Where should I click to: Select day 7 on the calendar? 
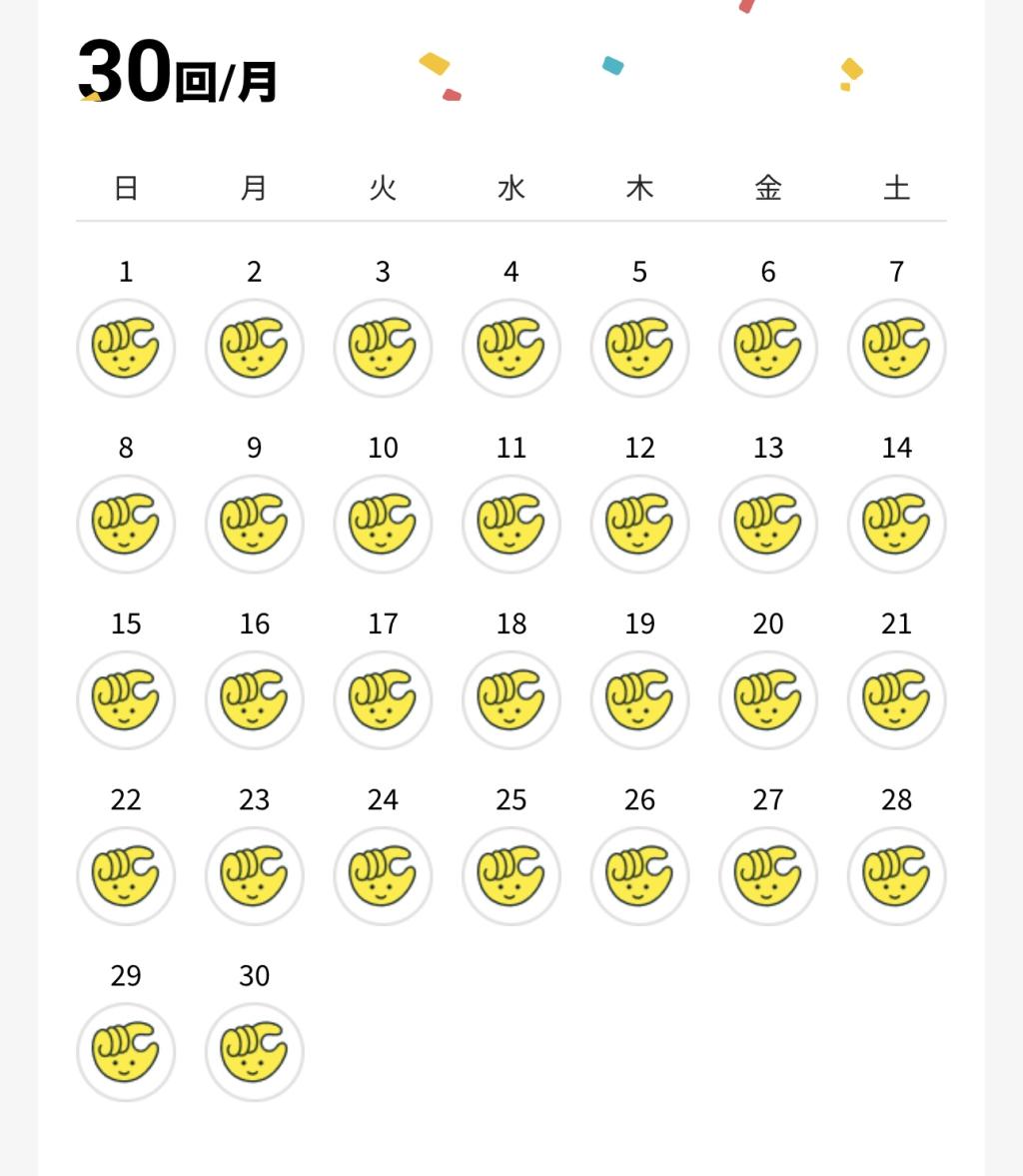896,348
